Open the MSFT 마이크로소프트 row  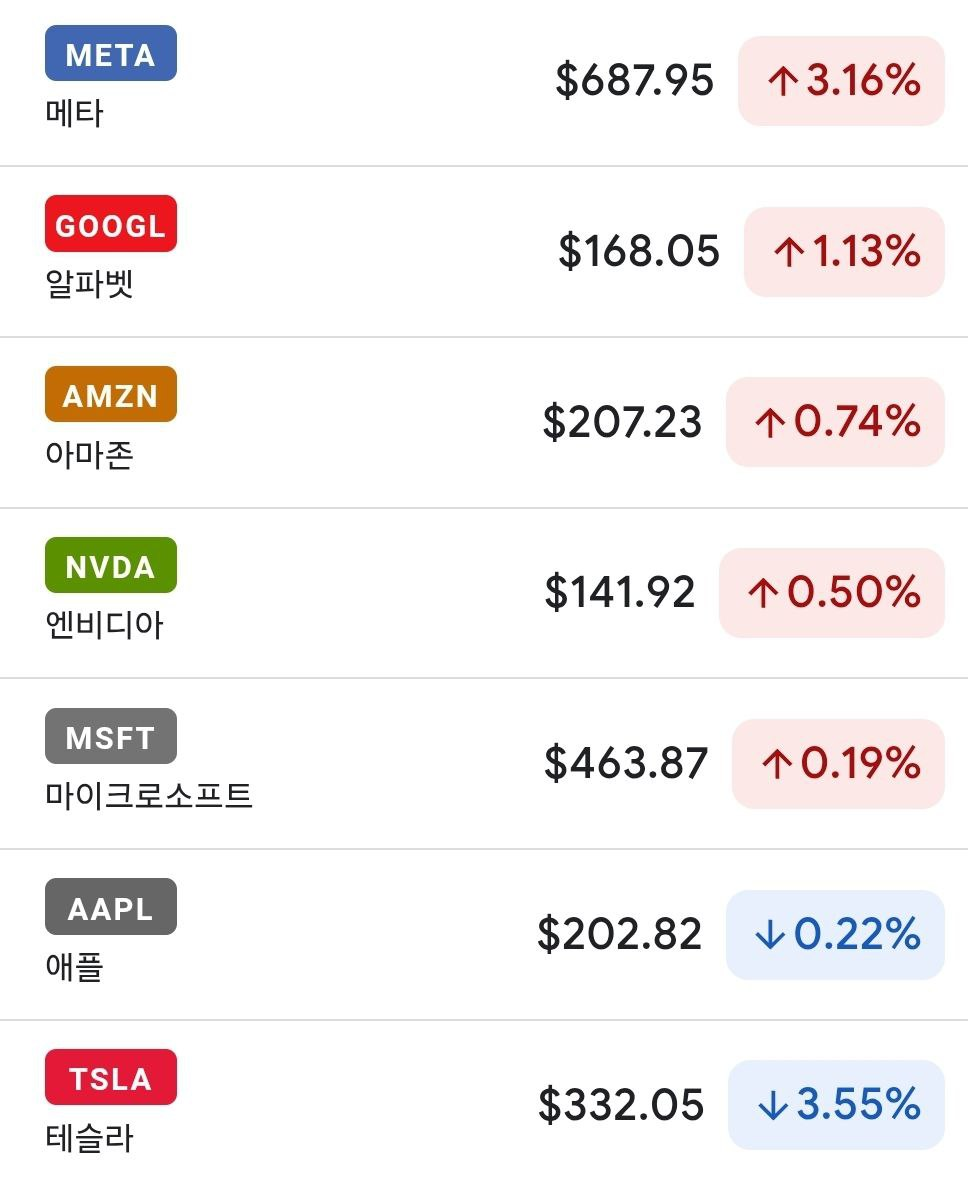pos(484,764)
